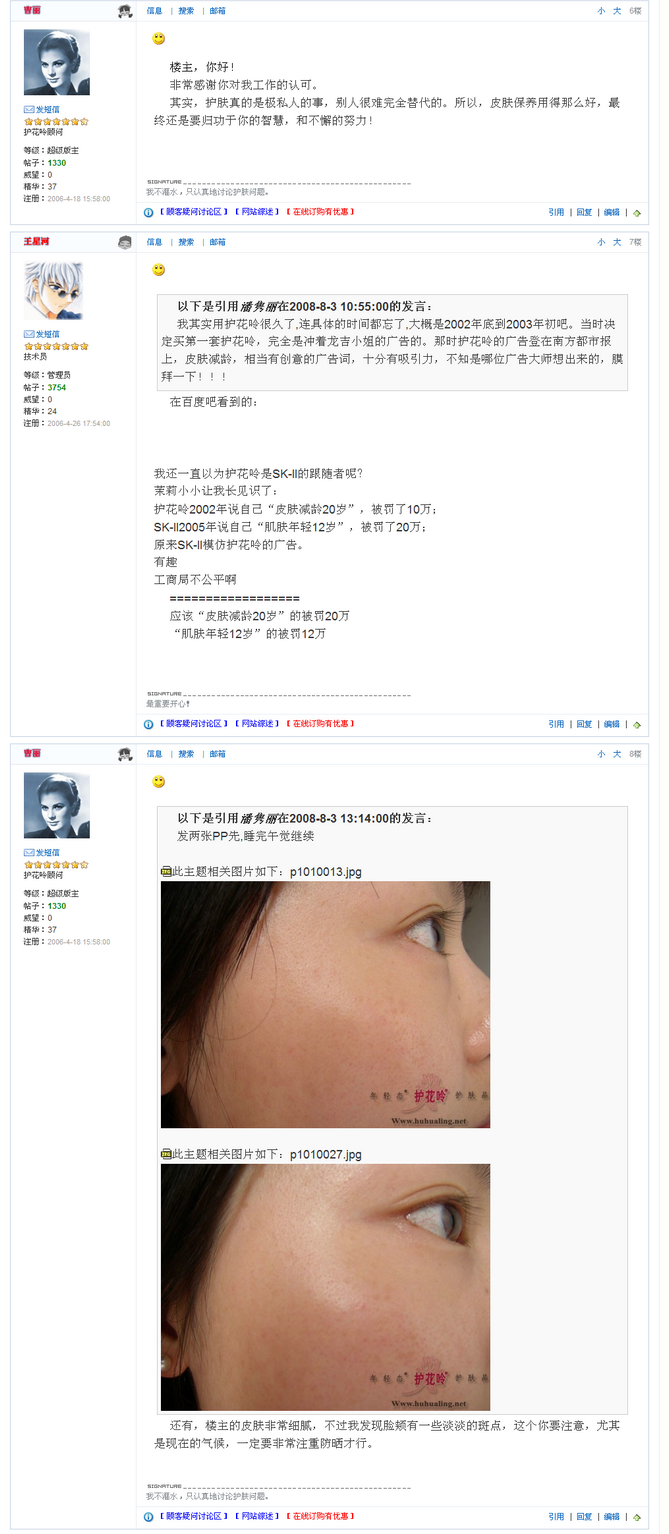Tap 搜索 in the 8楼 post header
This screenshot has width=669, height=1534.
[186, 754]
